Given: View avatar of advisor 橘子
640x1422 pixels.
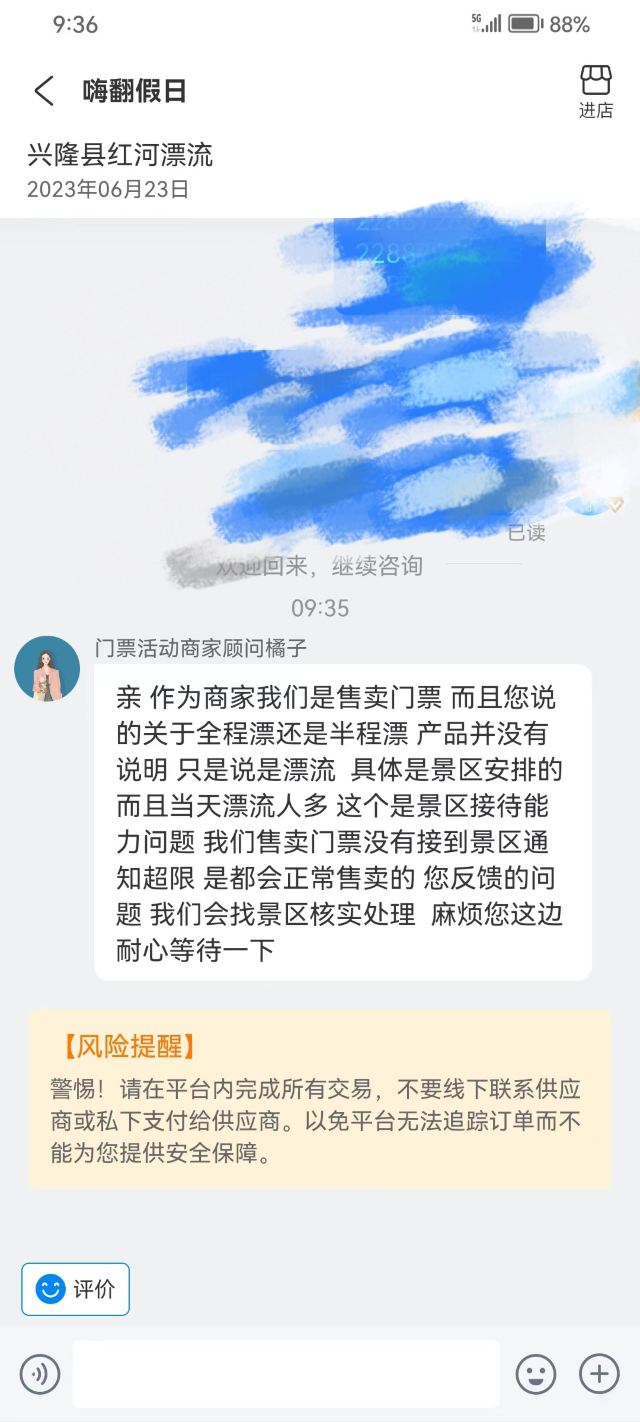Looking at the screenshot, I should 47,668.
